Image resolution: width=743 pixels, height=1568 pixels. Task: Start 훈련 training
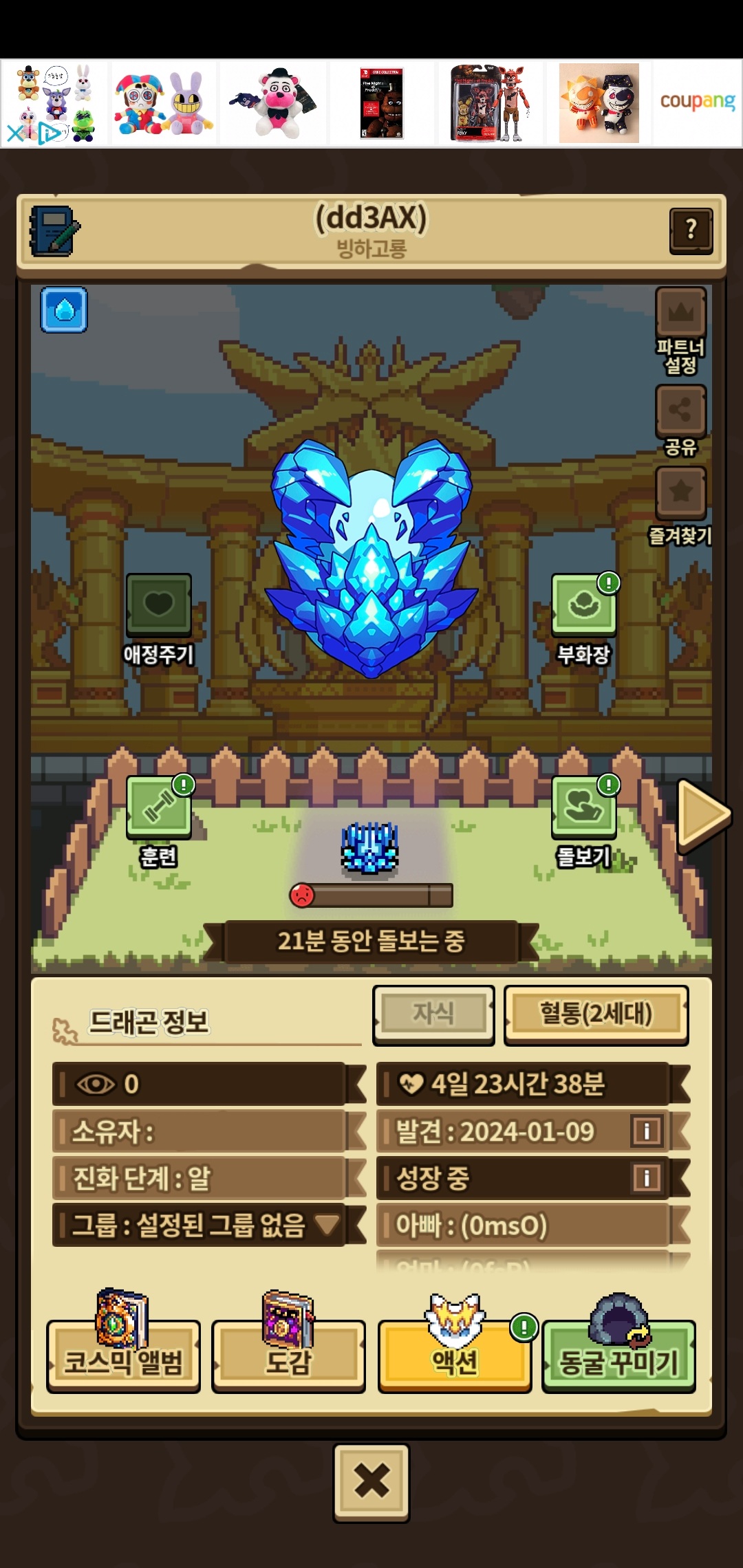pyautogui.click(x=159, y=821)
